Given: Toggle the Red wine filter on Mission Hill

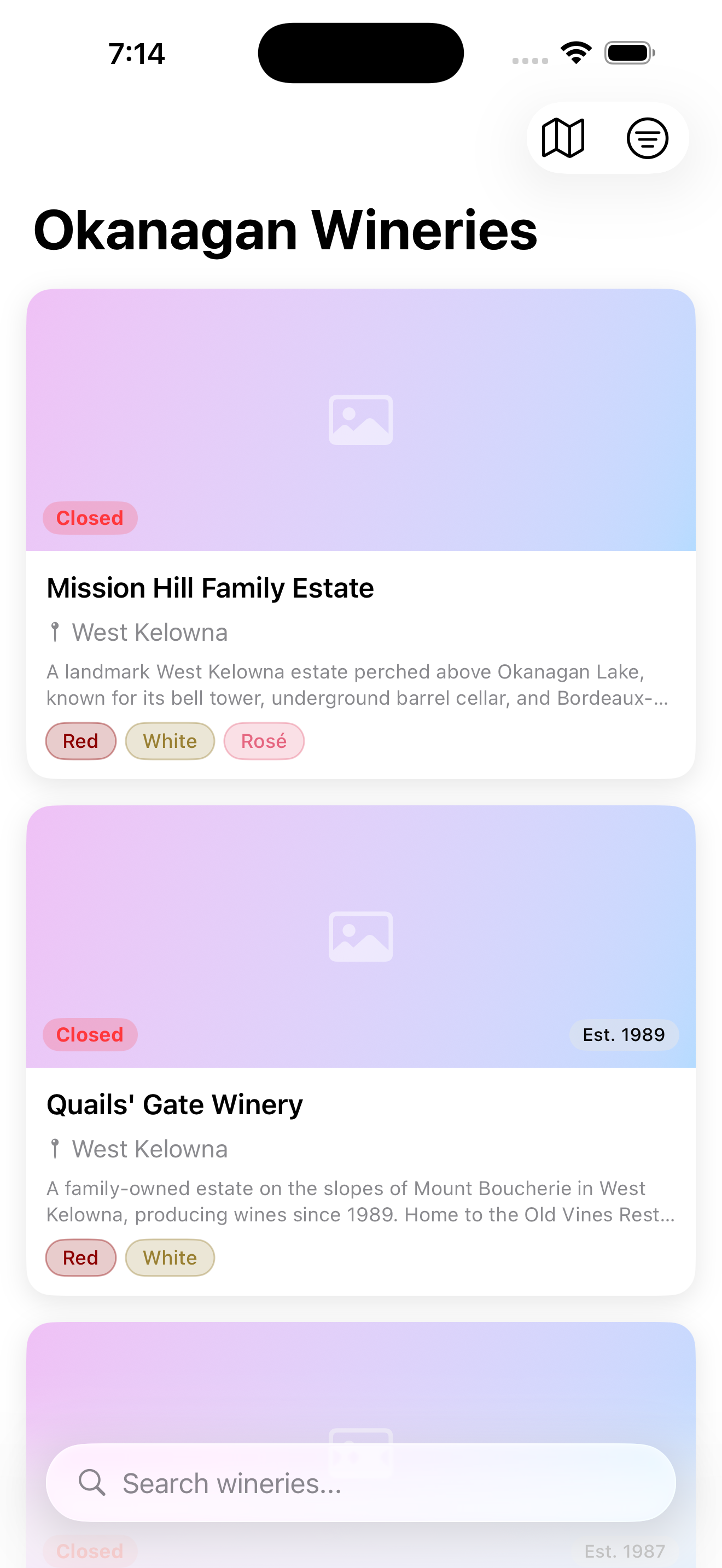Looking at the screenshot, I should click(x=80, y=741).
